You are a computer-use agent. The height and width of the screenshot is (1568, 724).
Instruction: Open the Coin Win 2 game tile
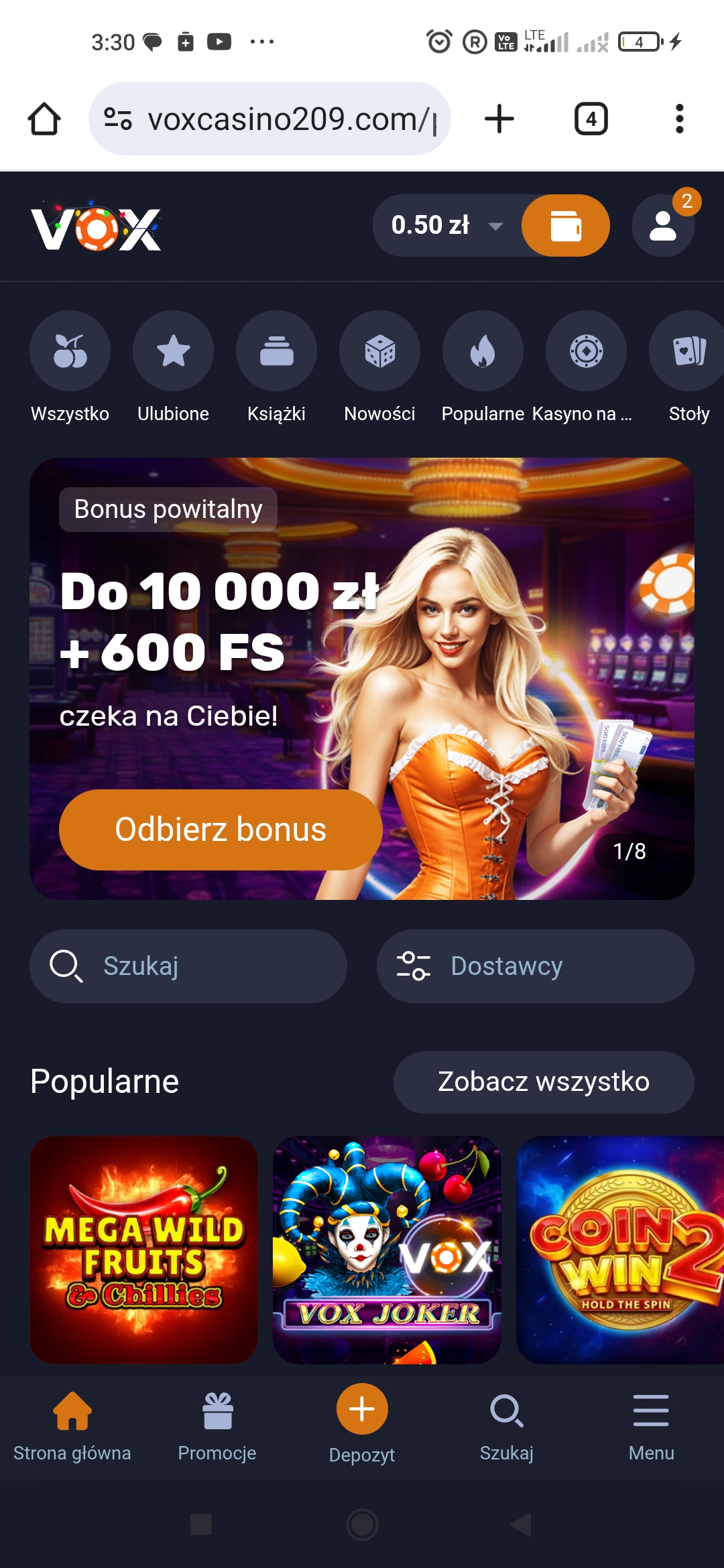coord(620,1250)
